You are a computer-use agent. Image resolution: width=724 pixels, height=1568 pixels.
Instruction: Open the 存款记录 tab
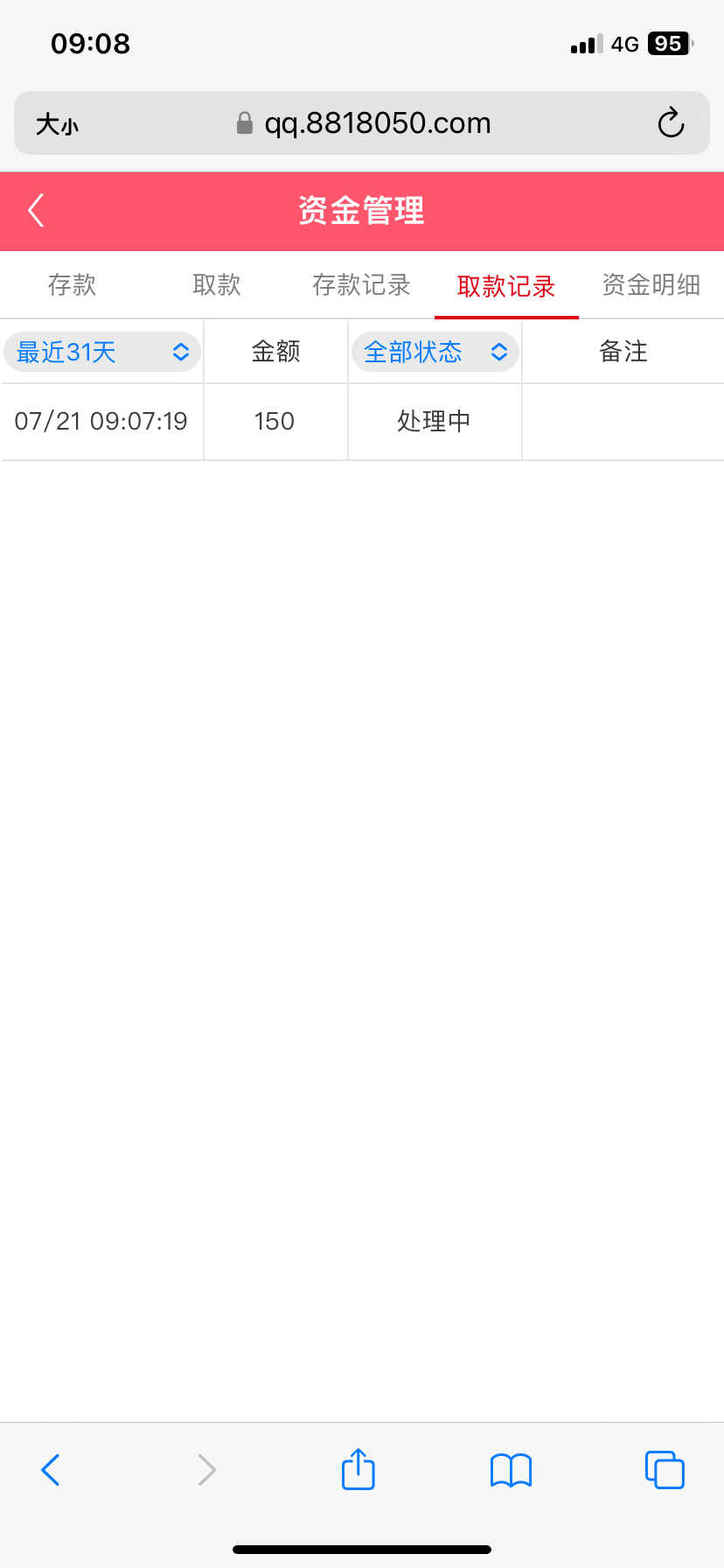click(x=361, y=285)
